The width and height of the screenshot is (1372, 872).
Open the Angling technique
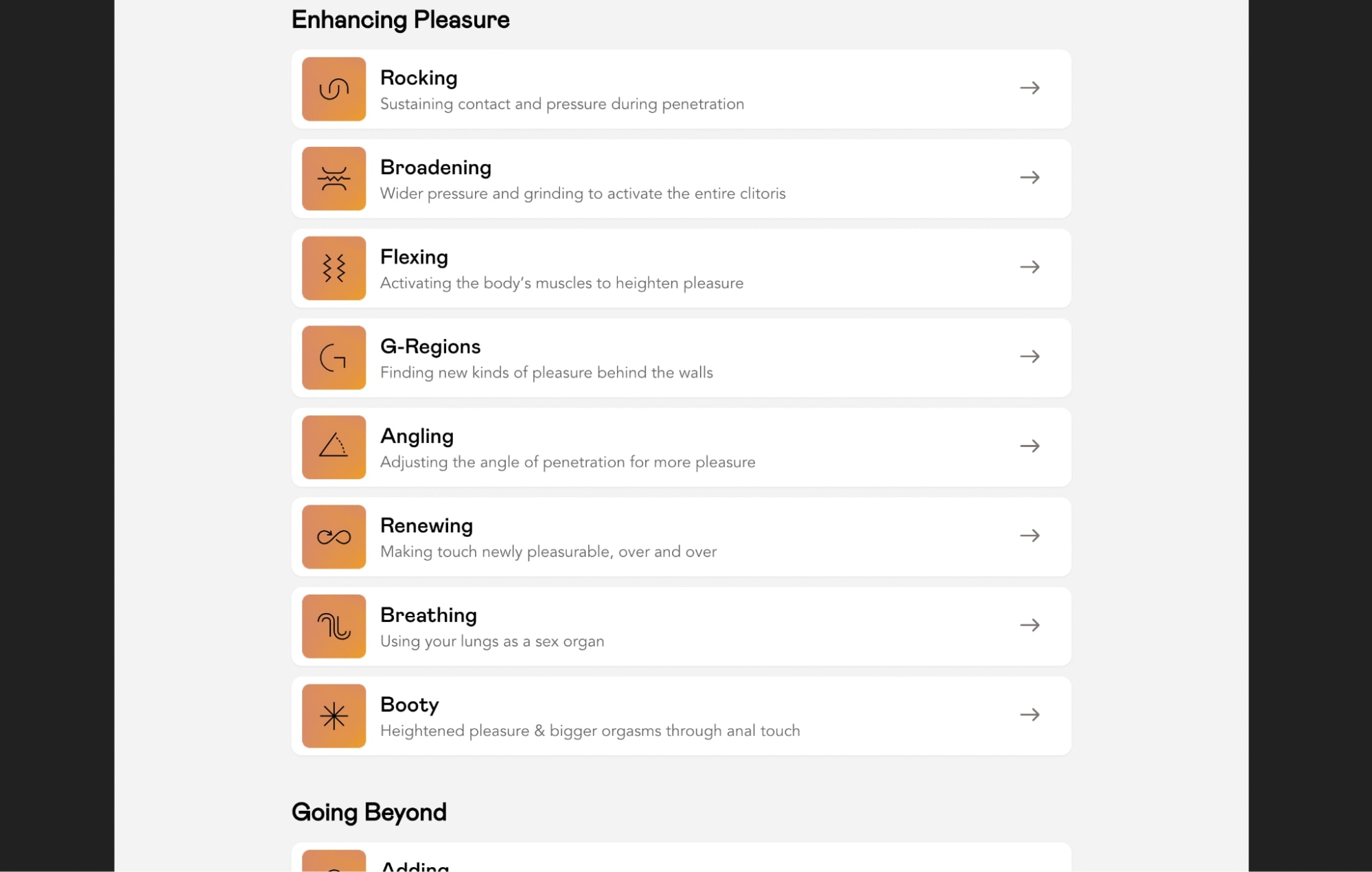pos(681,447)
